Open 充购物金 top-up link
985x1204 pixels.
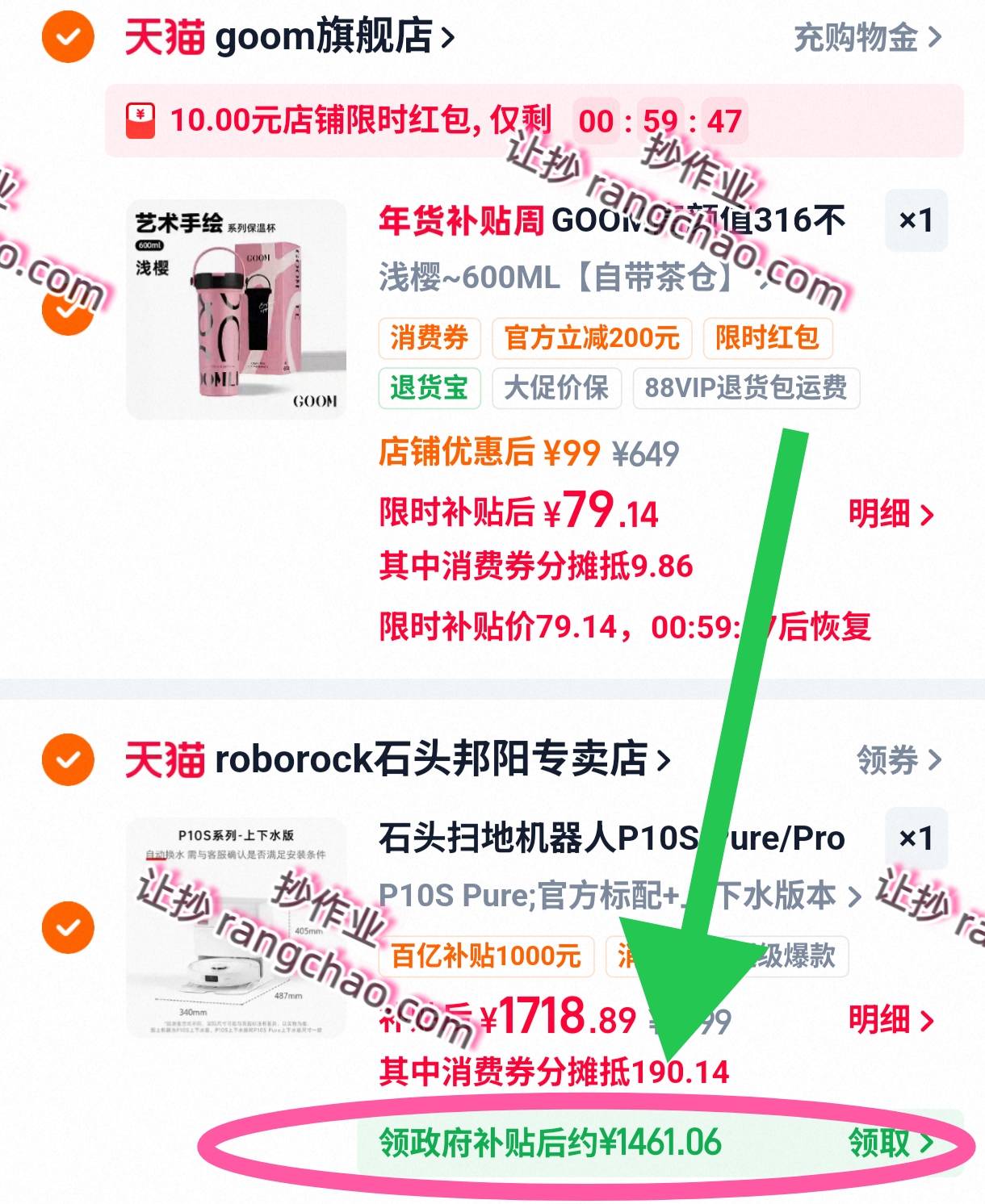pos(867,37)
